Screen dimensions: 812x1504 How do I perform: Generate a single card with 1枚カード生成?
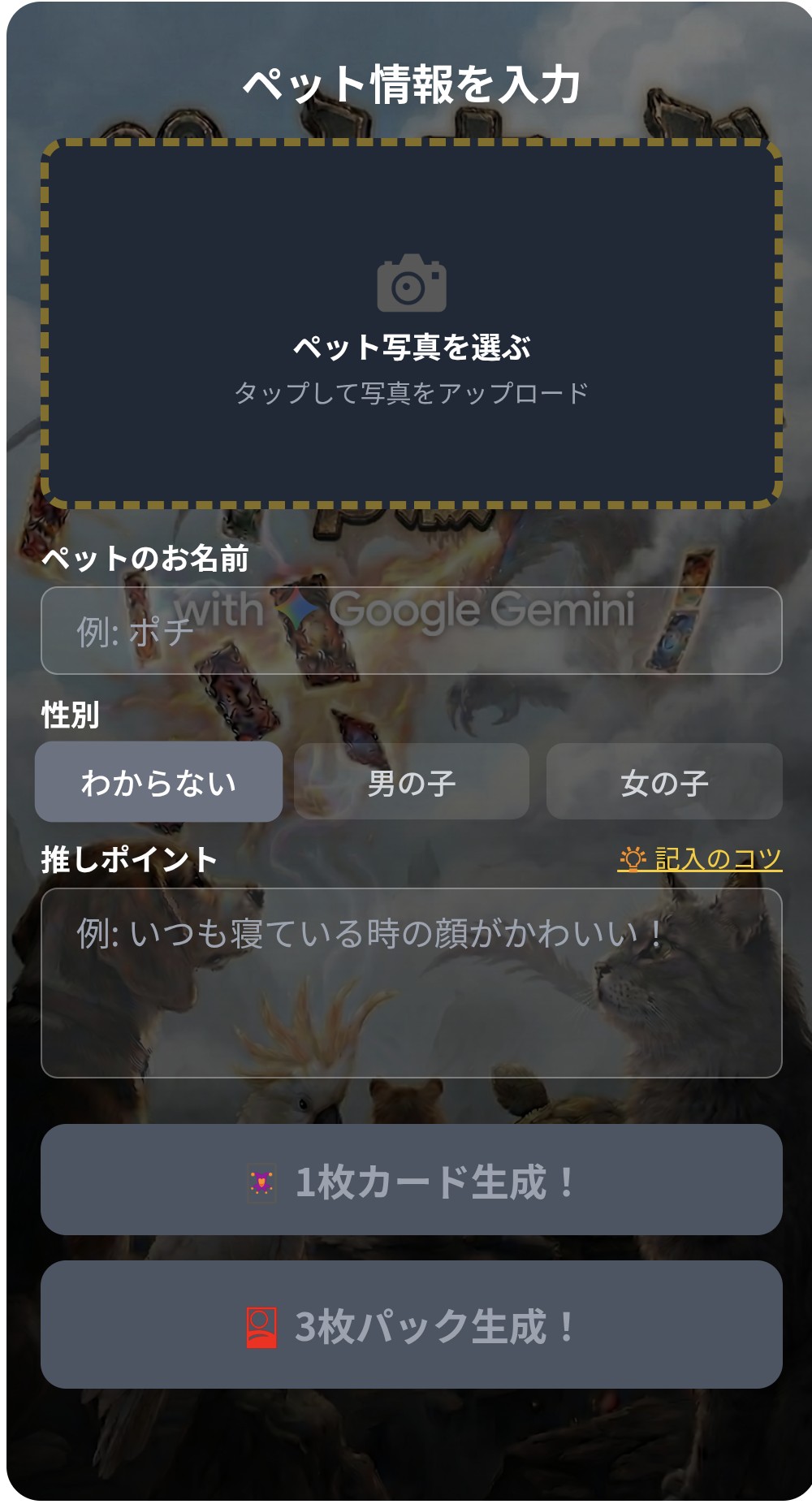[411, 1180]
